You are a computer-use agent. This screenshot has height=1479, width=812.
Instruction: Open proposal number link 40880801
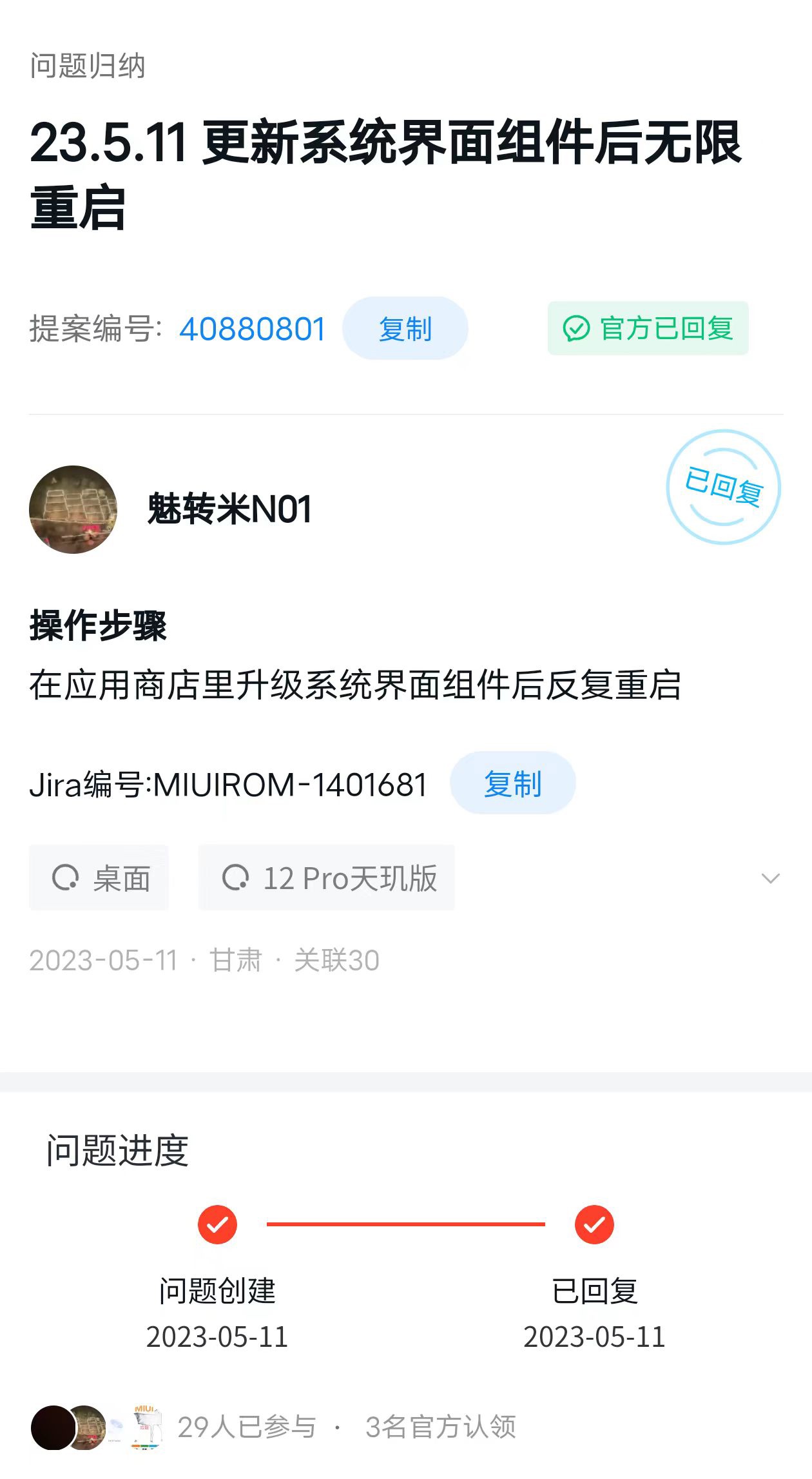tap(252, 329)
